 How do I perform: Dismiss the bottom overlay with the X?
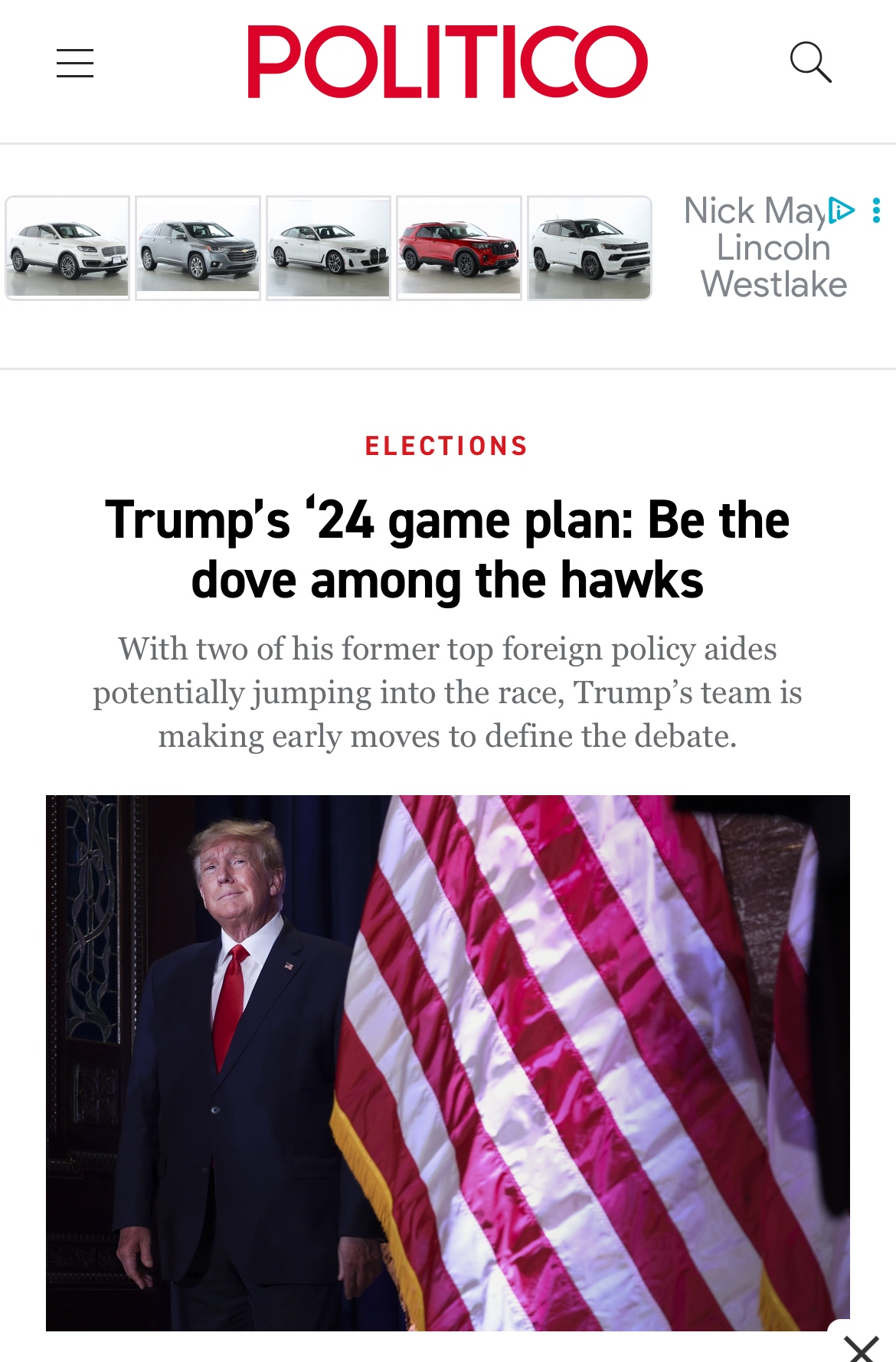pyautogui.click(x=861, y=1347)
